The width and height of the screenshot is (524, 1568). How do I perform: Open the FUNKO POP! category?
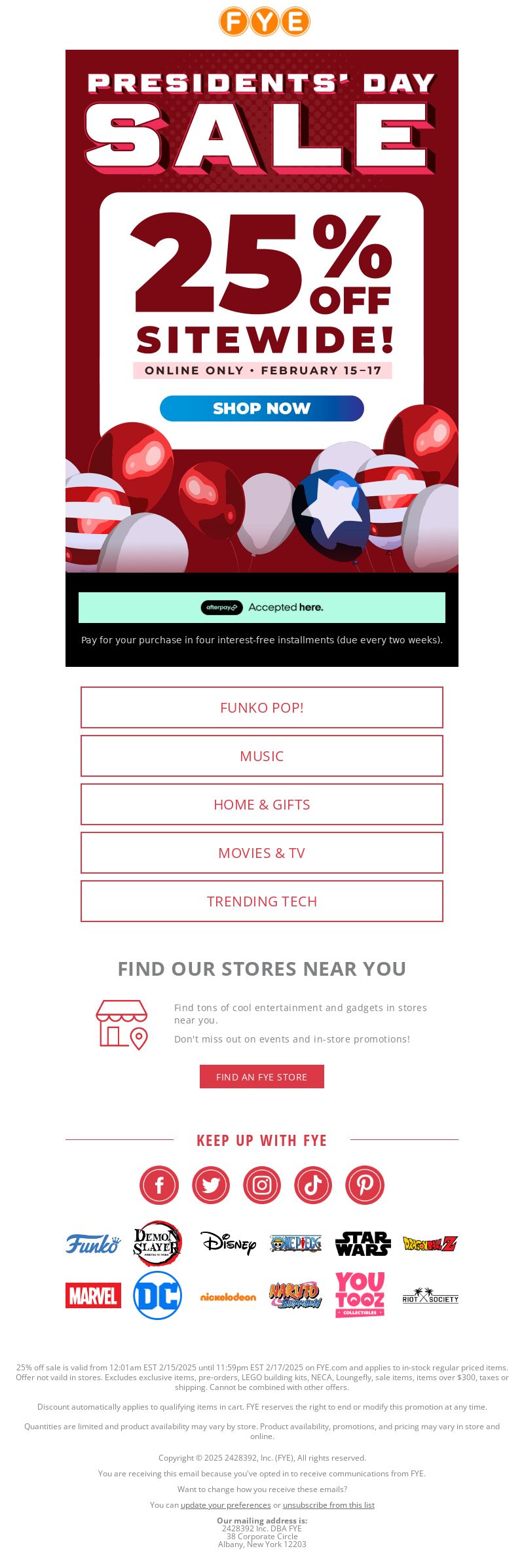262,707
